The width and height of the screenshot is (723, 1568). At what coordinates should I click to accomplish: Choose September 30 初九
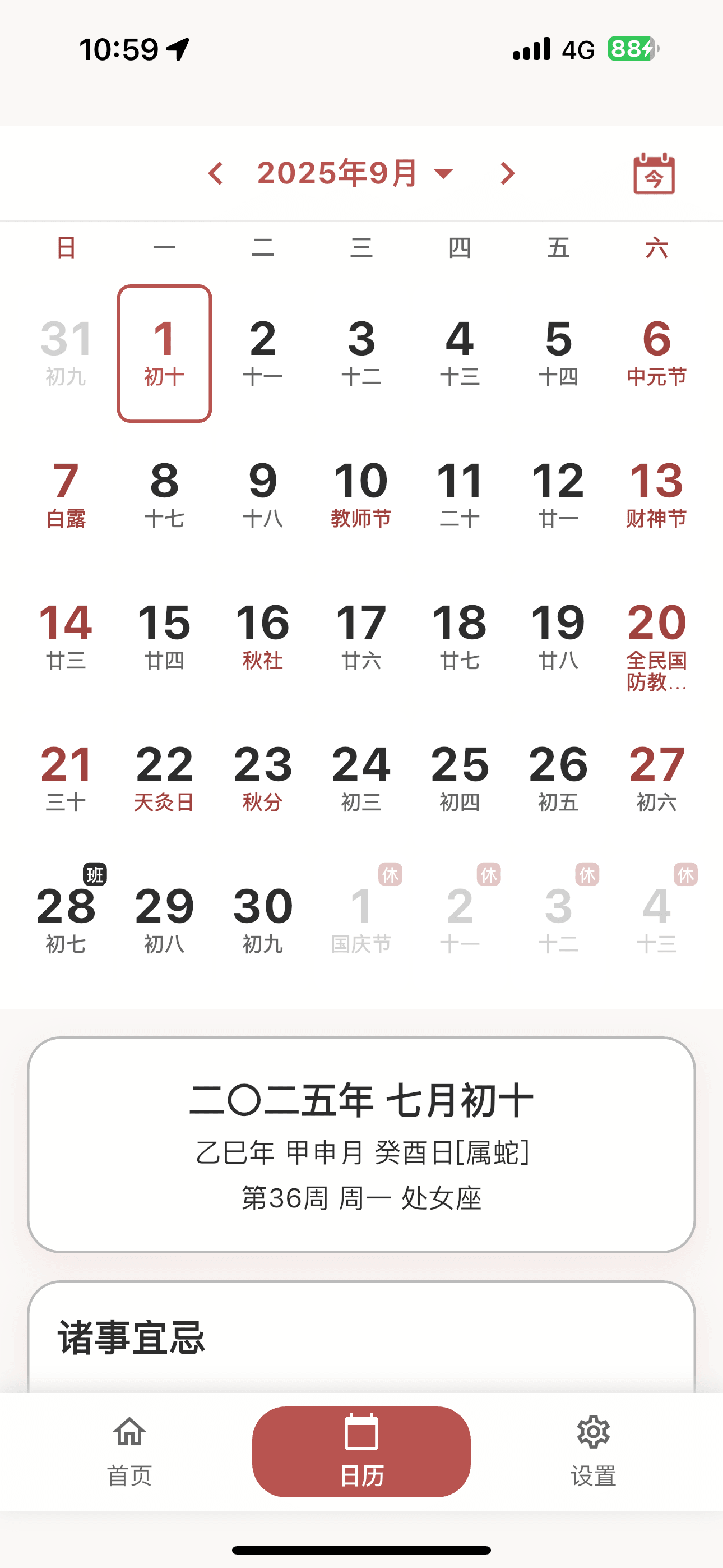tap(262, 919)
